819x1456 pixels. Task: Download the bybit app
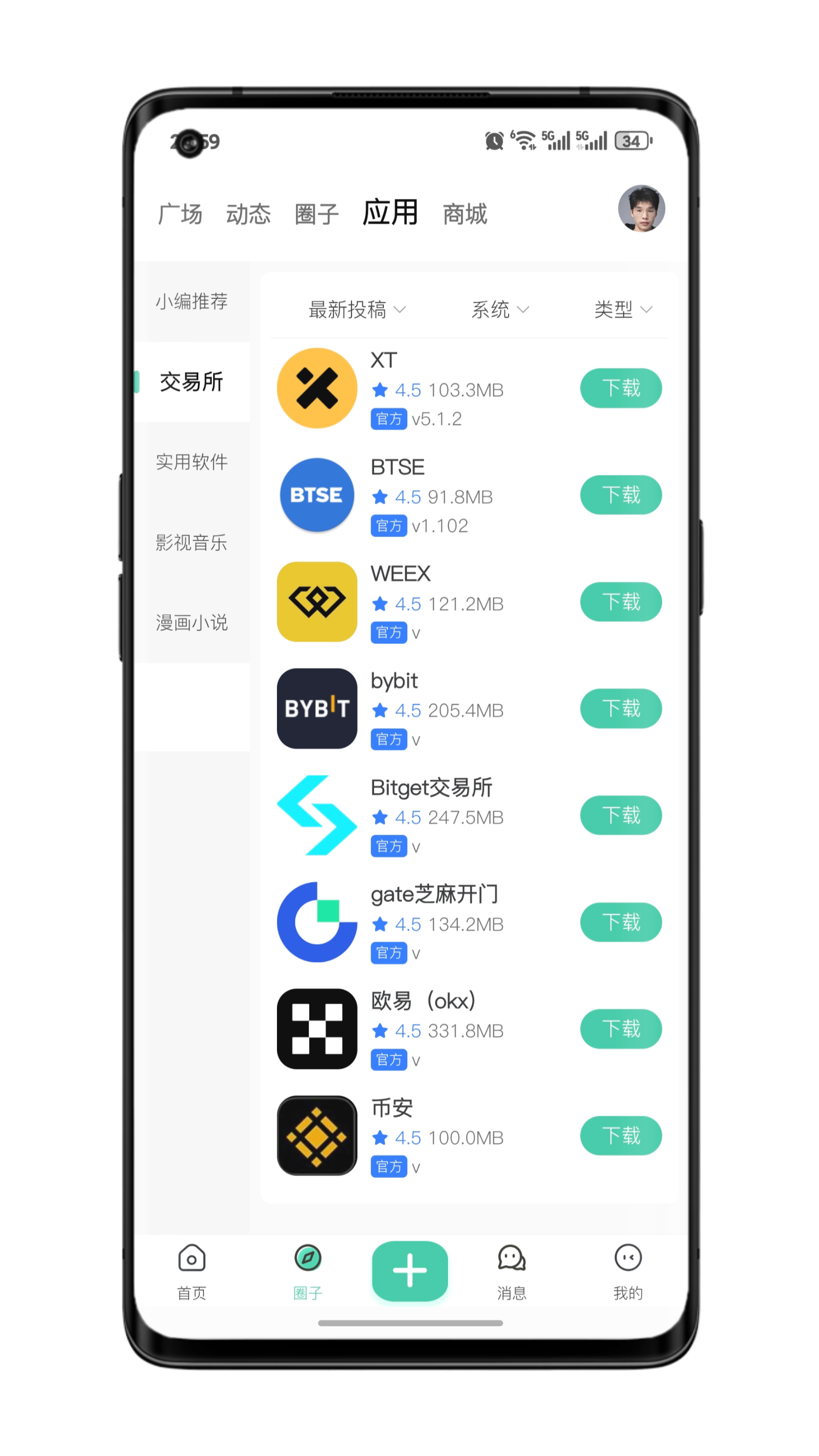(x=621, y=709)
